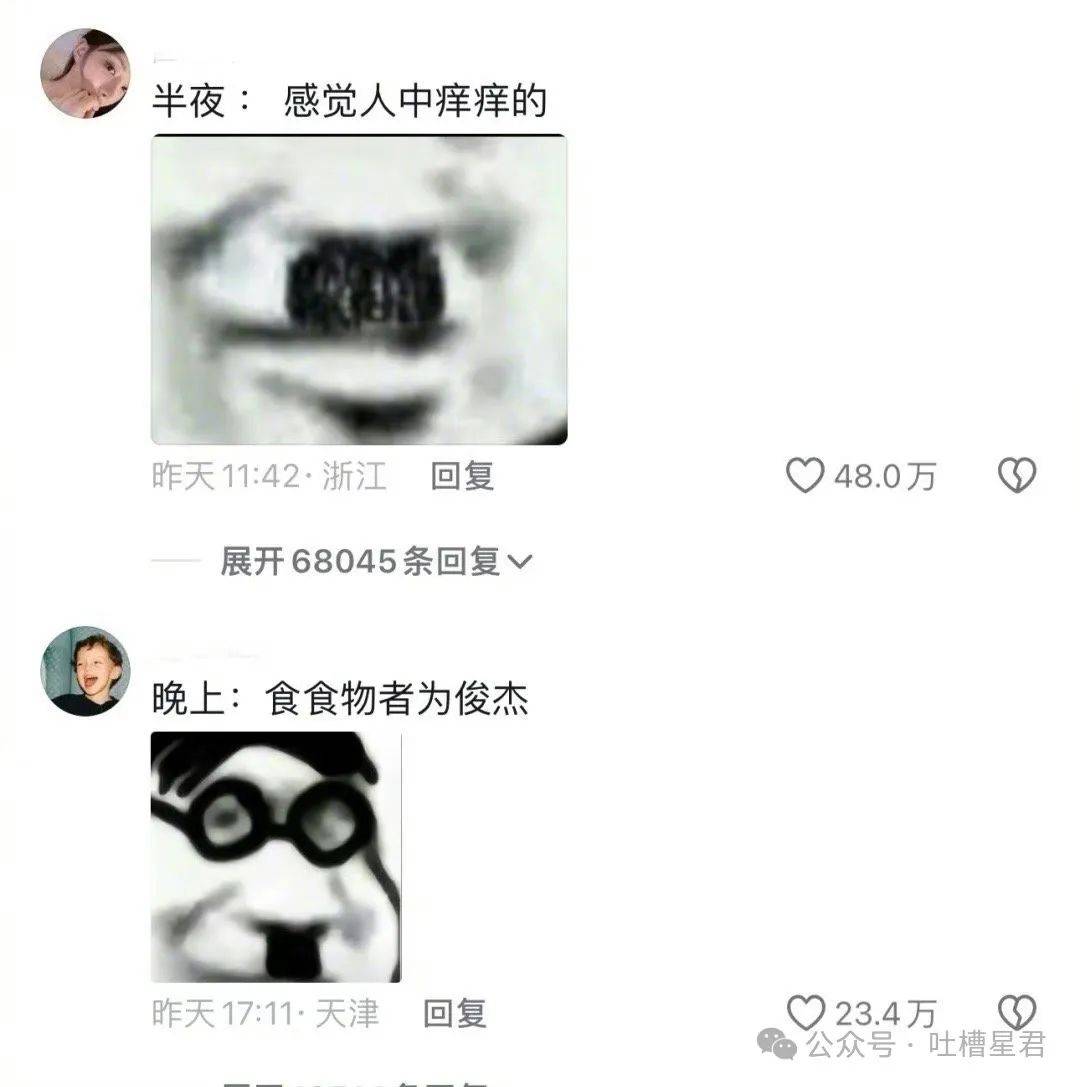The height and width of the screenshot is (1087, 1080).
Task: Open the blurry face meme image in the 半夜 comment
Action: tap(359, 290)
